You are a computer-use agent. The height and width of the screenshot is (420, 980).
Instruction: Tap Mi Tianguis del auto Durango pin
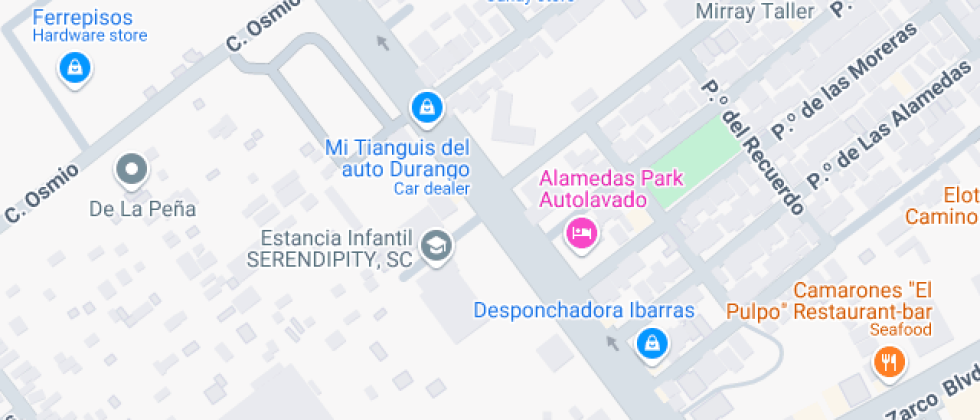(427, 106)
